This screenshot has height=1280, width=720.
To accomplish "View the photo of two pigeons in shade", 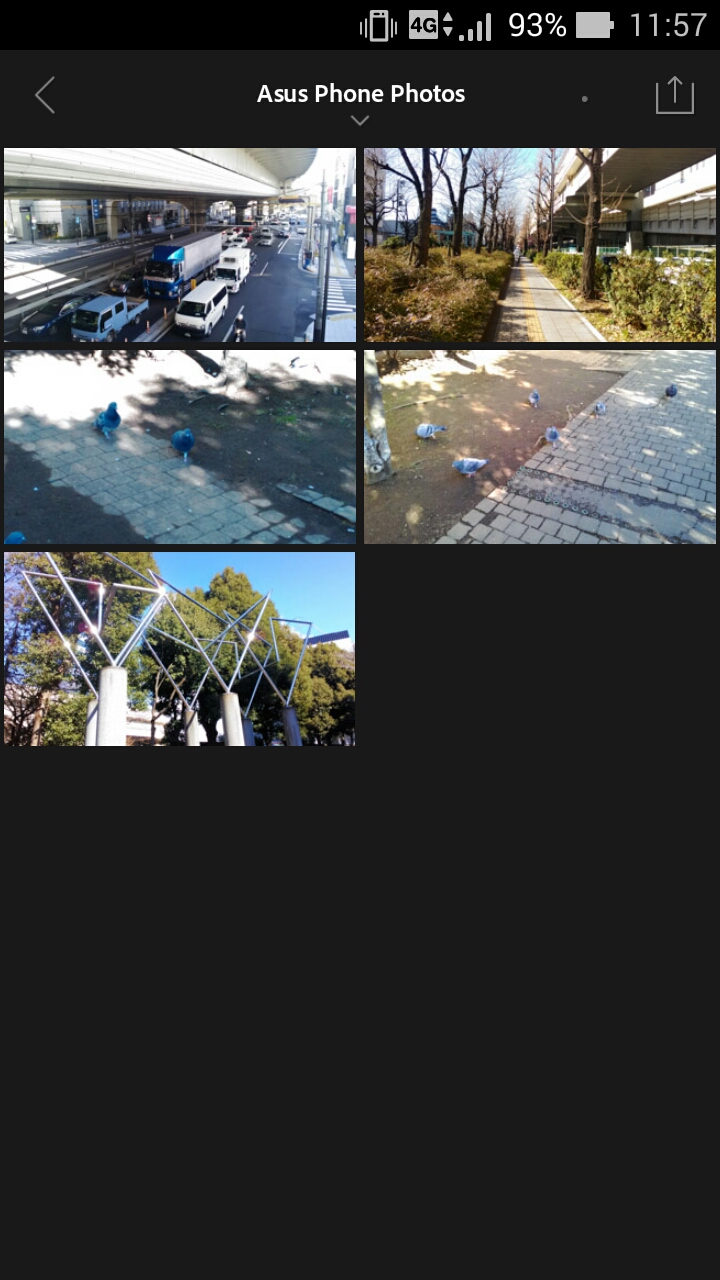I will point(180,447).
